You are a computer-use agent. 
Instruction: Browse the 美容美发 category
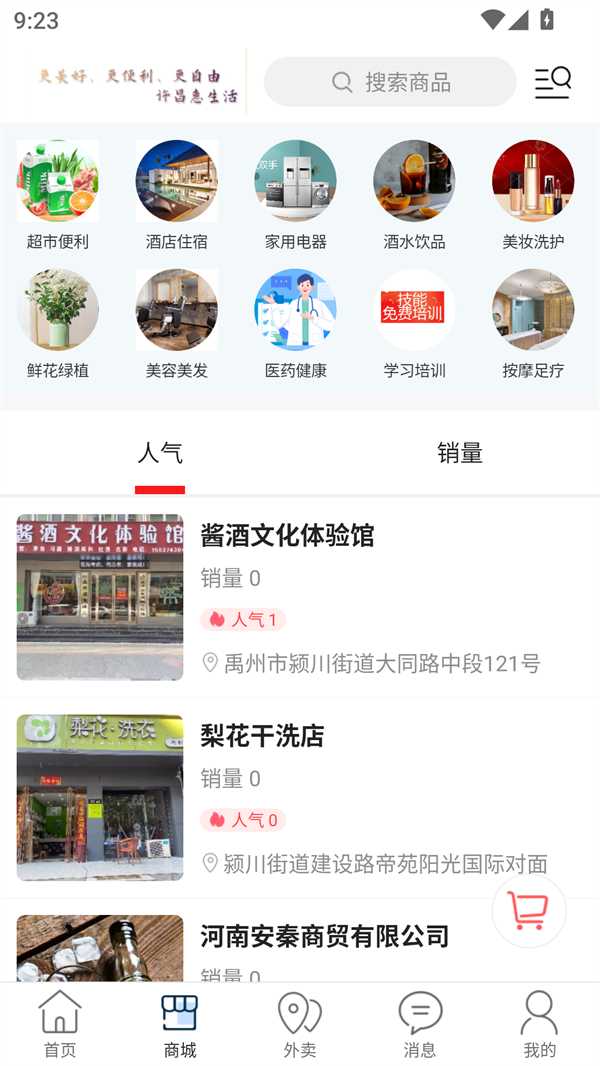tap(177, 323)
